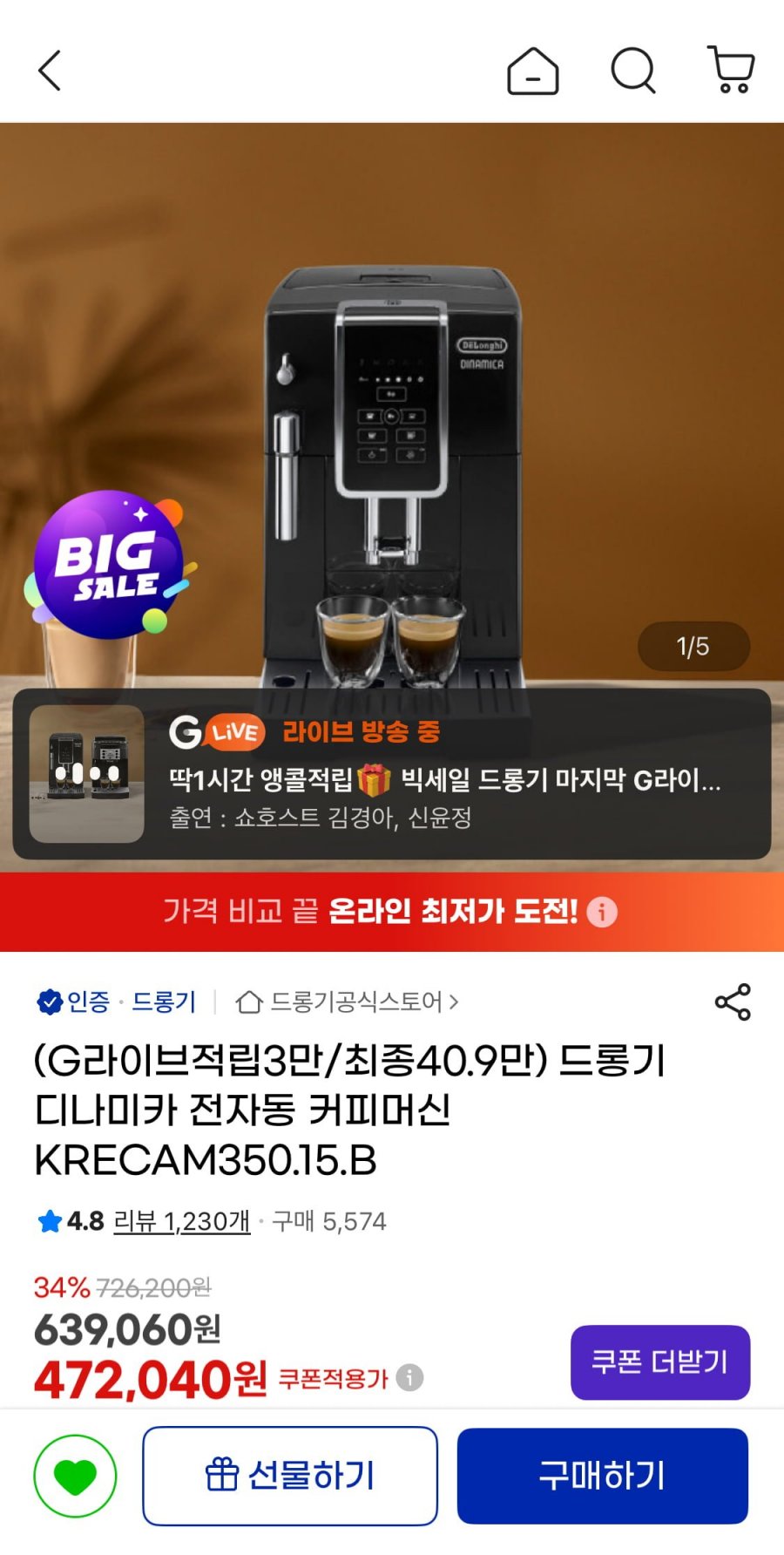Tap 선물하기 to send as gift
This screenshot has width=784, height=1555.
click(290, 1477)
